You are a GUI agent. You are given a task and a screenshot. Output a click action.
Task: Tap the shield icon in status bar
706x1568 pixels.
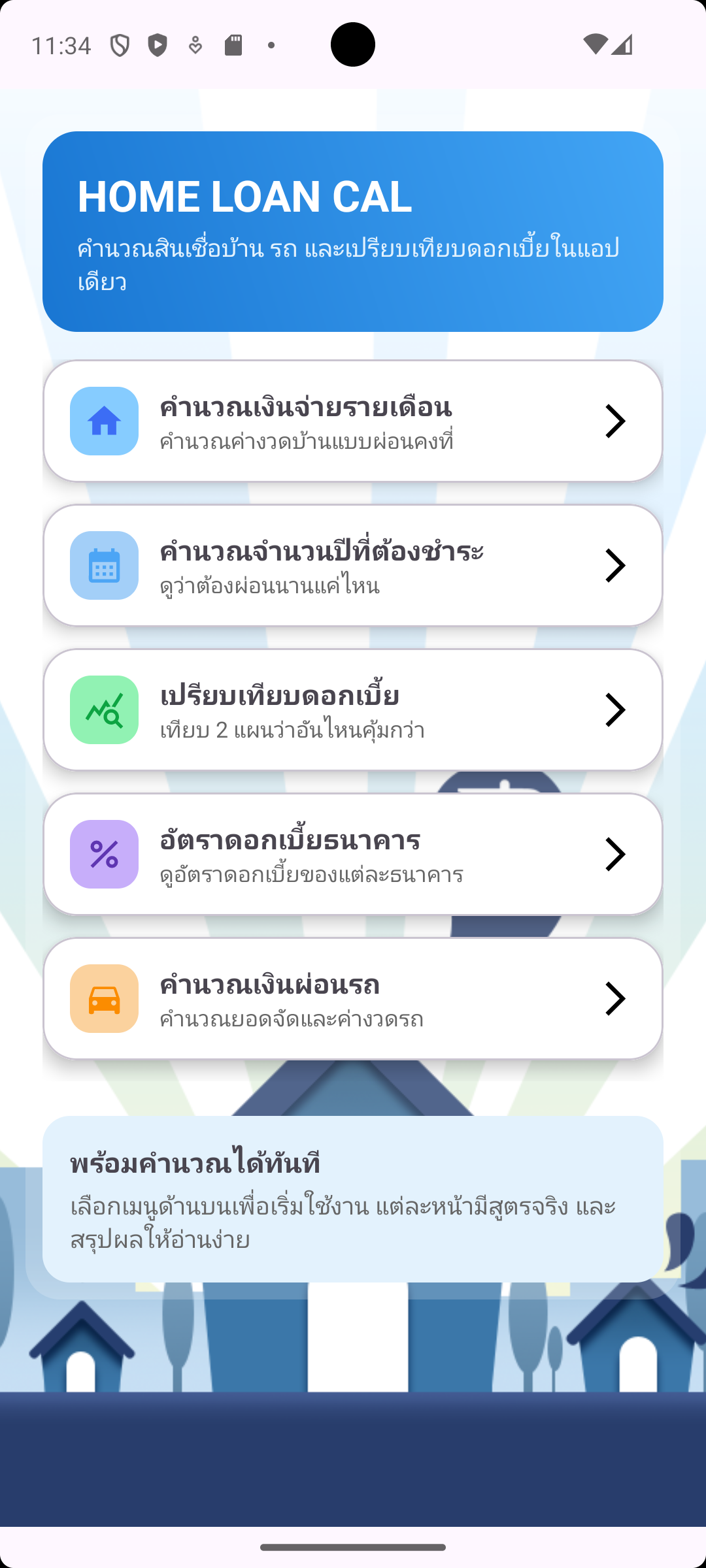[121, 44]
